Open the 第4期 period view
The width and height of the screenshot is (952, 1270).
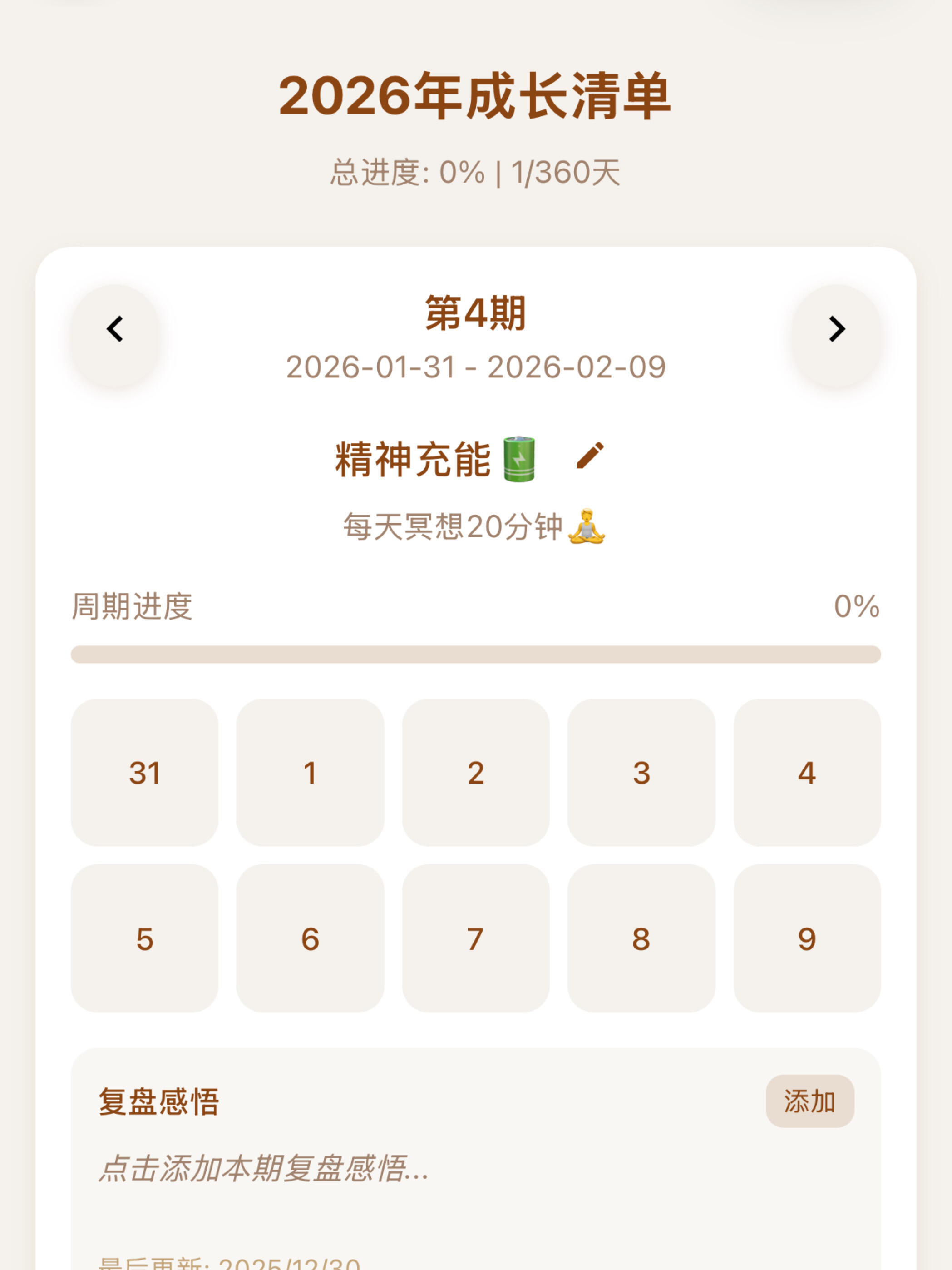coord(475,313)
